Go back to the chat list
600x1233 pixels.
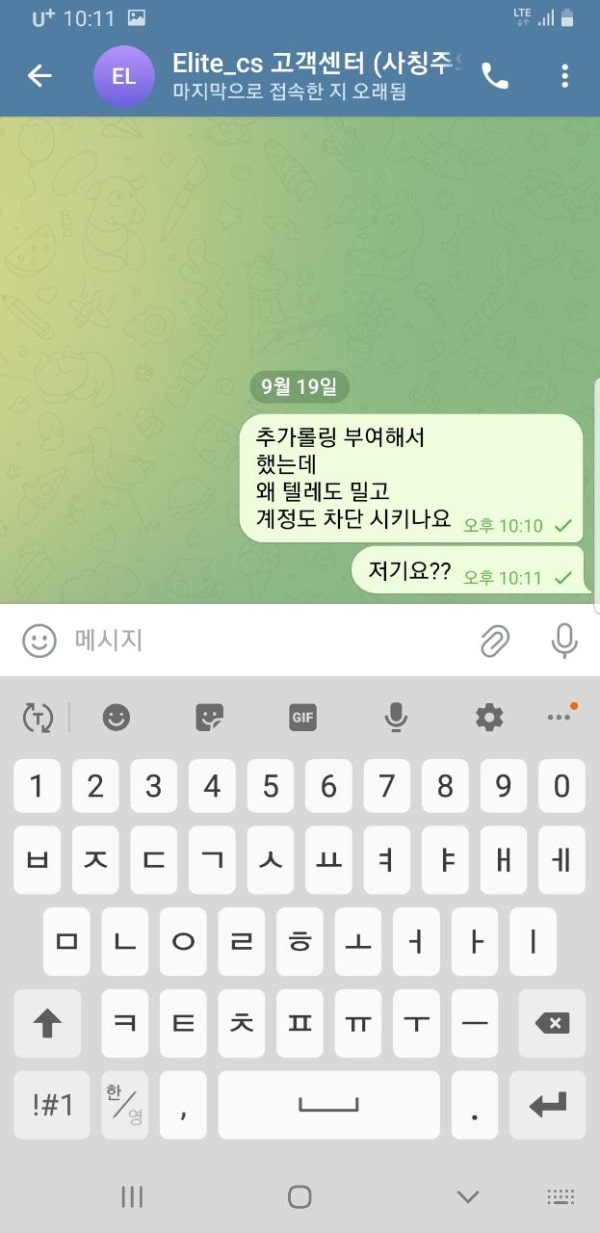tap(39, 76)
